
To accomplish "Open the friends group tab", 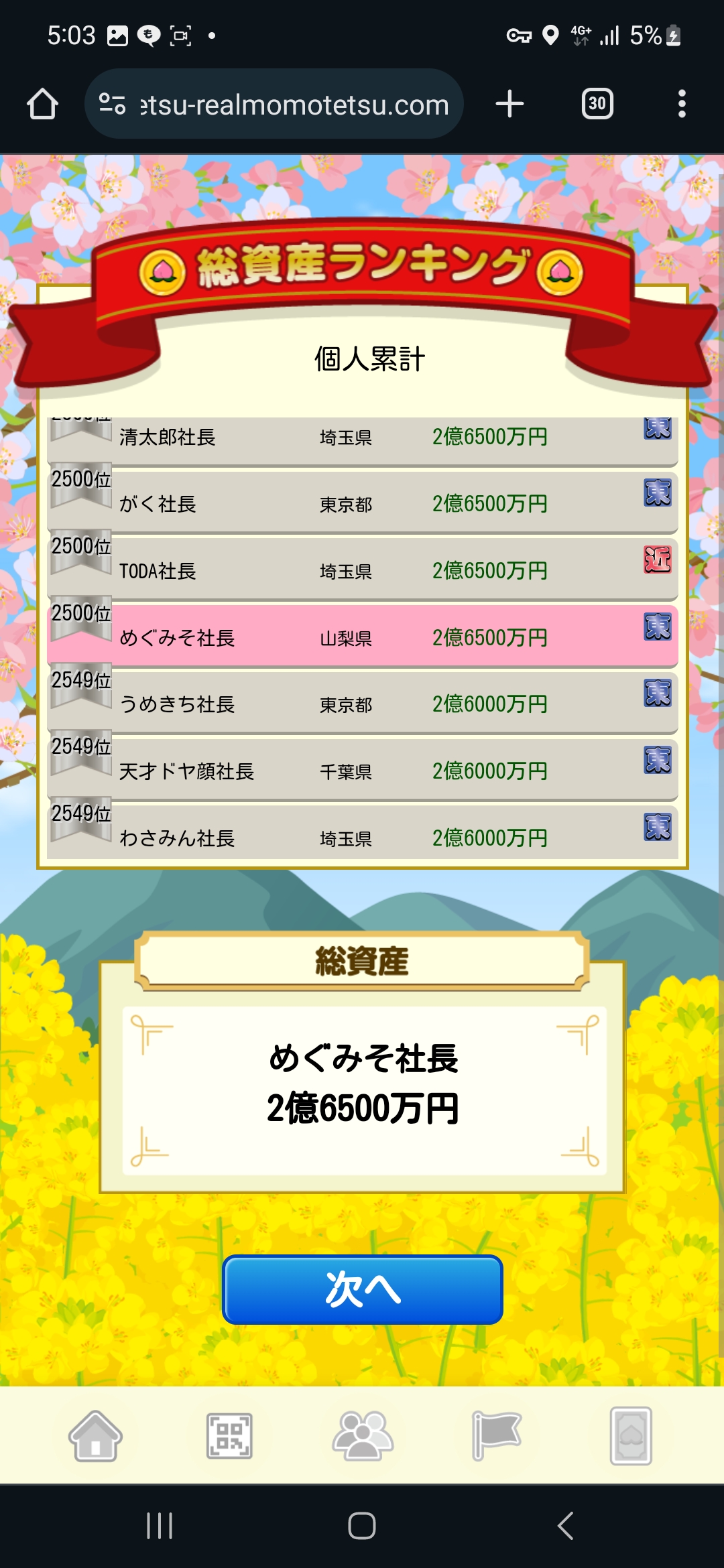I will (x=363, y=1436).
